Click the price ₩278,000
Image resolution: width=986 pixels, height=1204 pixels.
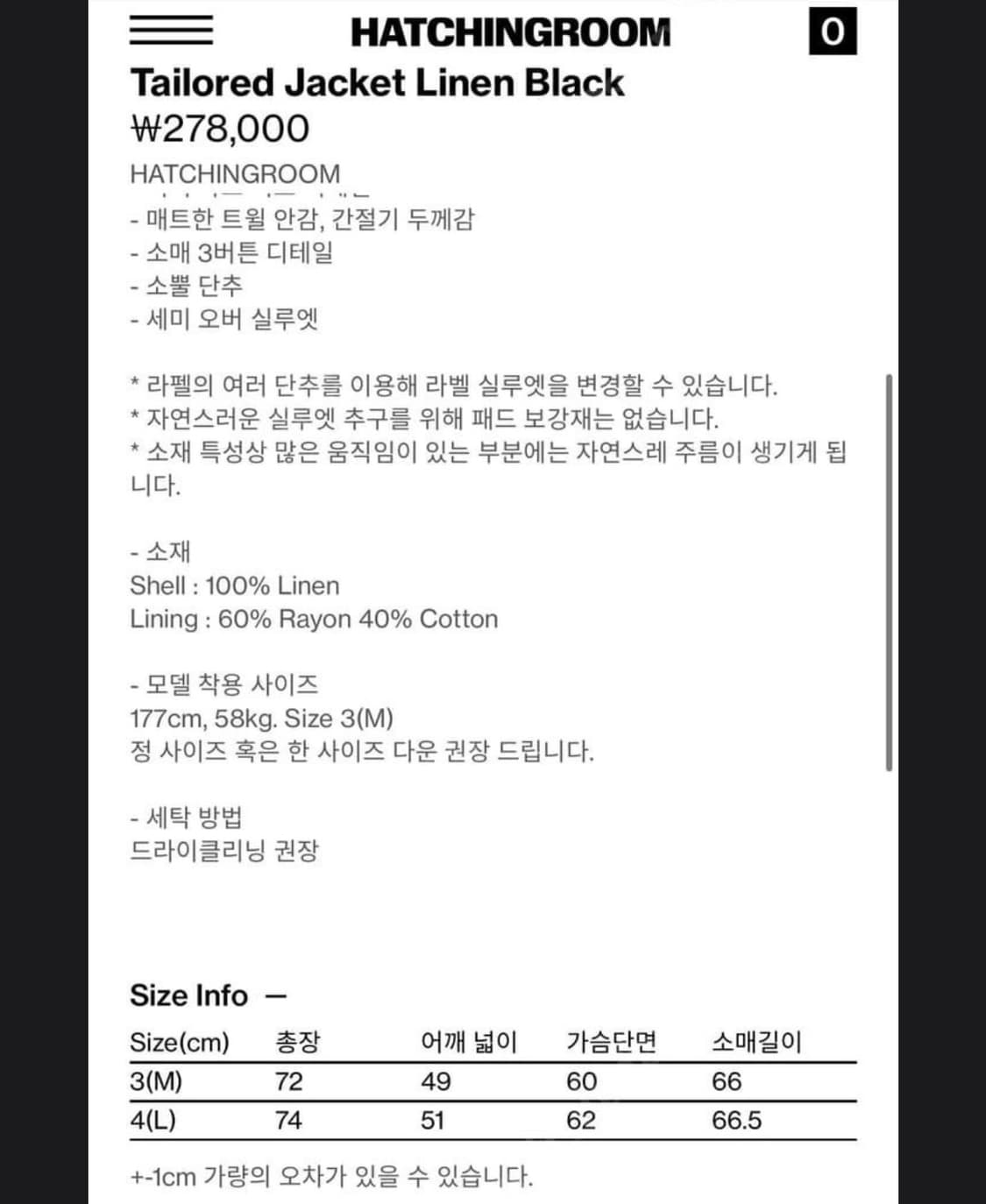[x=217, y=128]
